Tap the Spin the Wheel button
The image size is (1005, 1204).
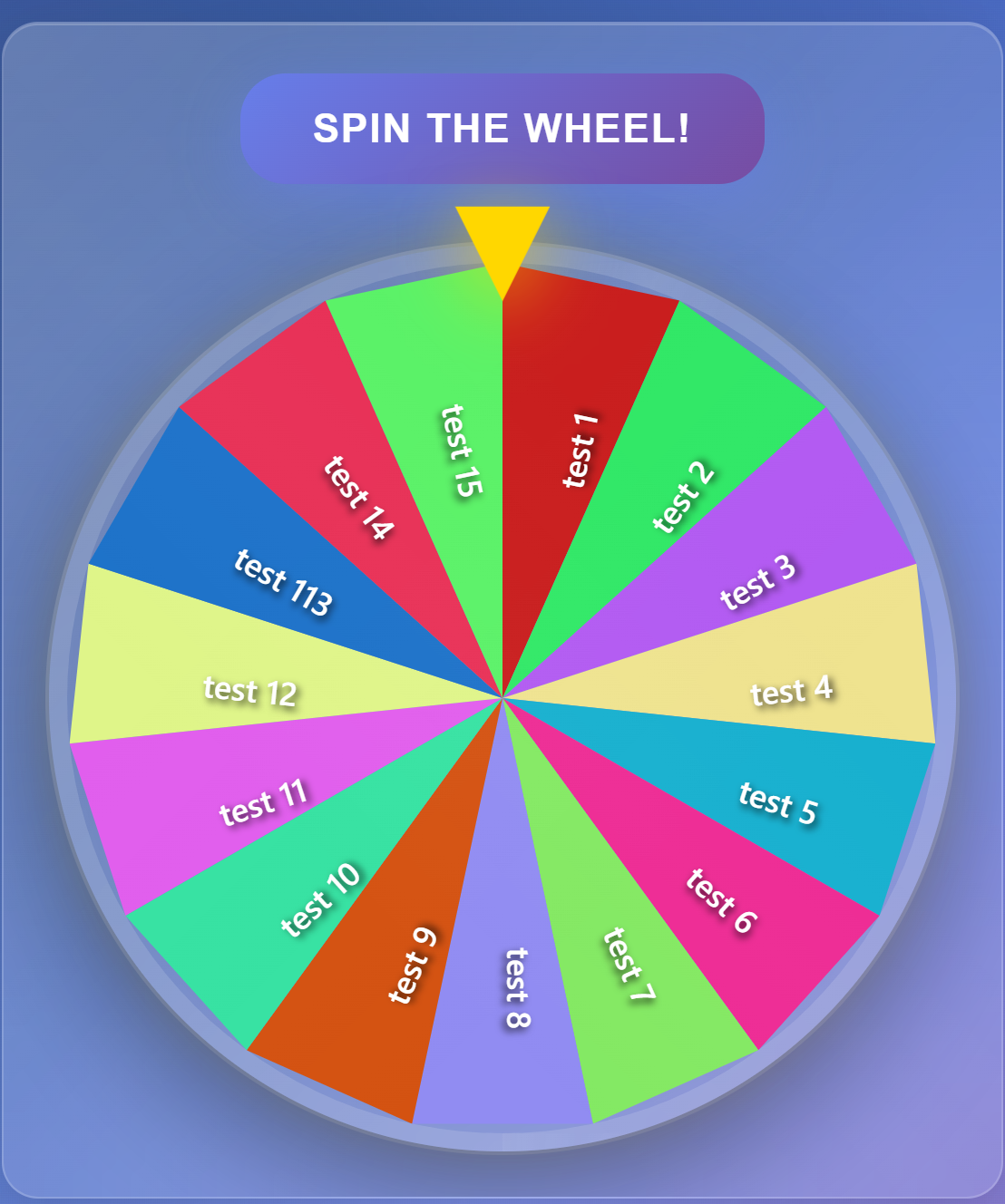(502, 129)
